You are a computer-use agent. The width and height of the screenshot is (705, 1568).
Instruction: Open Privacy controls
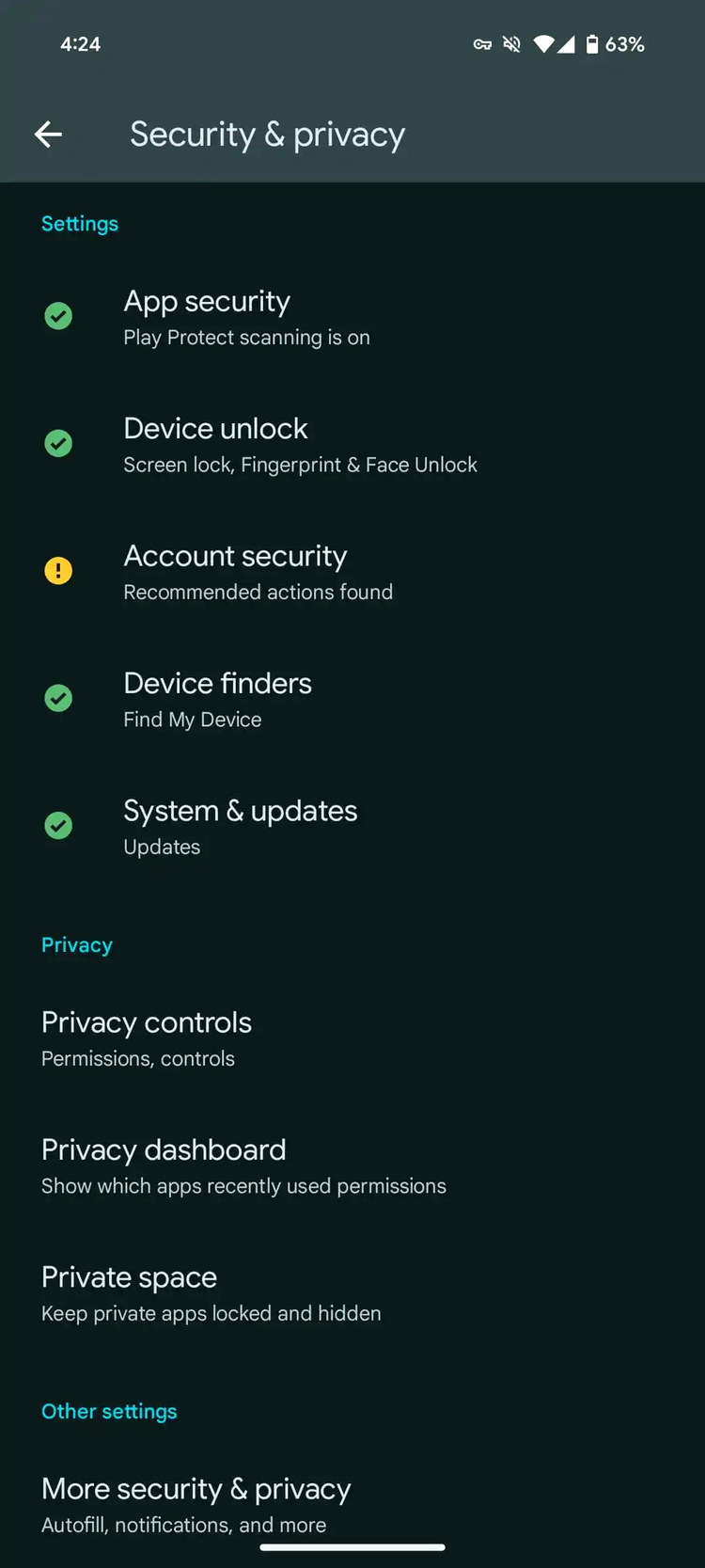352,1038
